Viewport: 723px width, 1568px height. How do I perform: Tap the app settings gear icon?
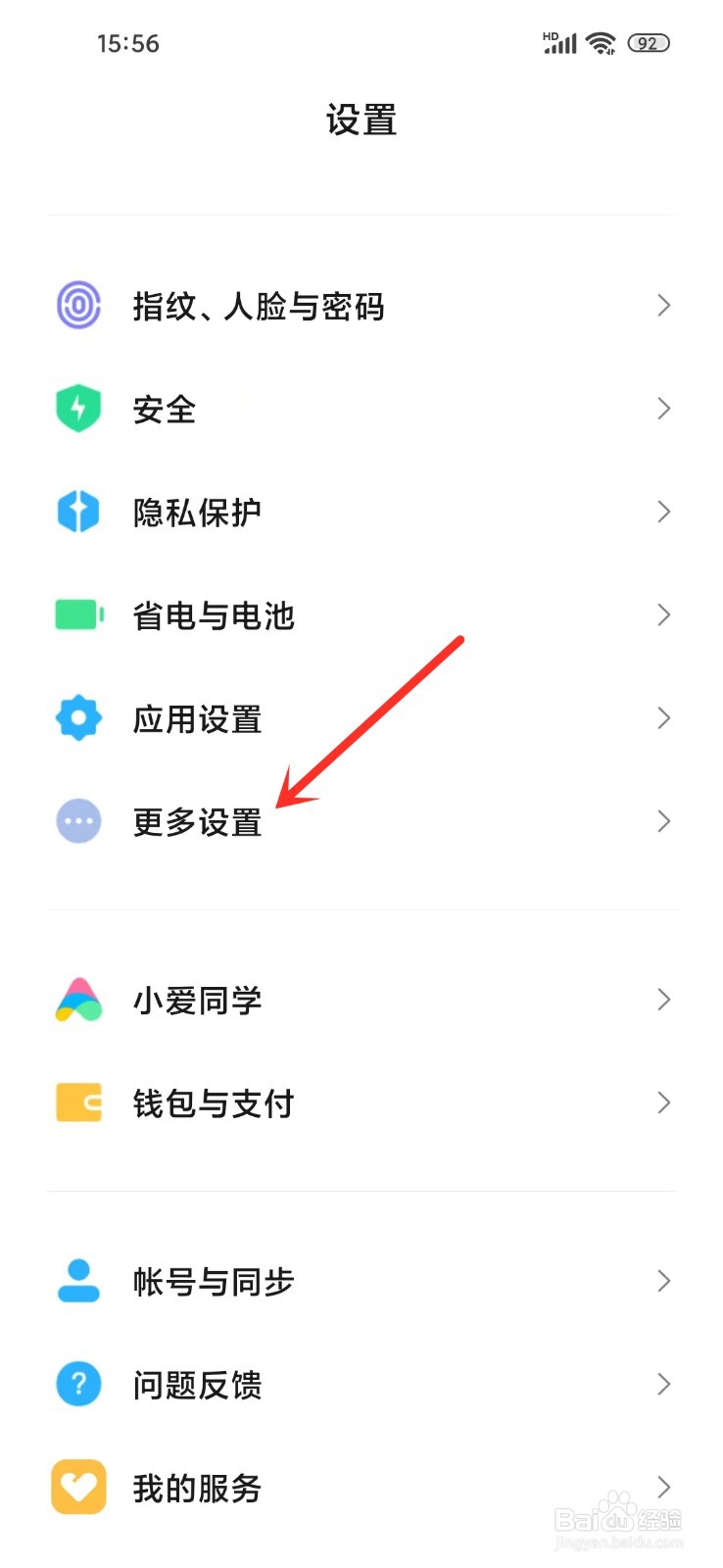pyautogui.click(x=77, y=717)
